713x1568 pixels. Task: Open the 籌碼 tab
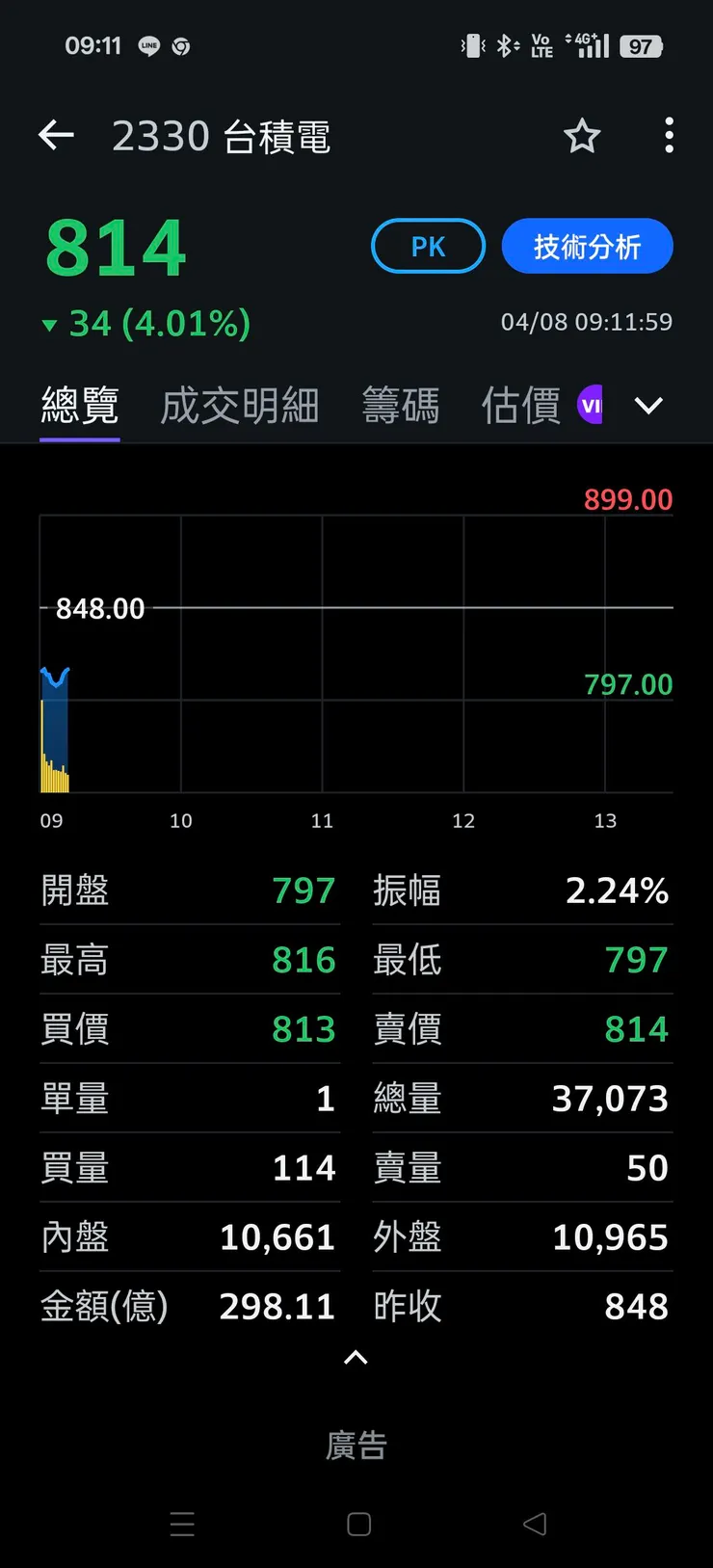(401, 405)
